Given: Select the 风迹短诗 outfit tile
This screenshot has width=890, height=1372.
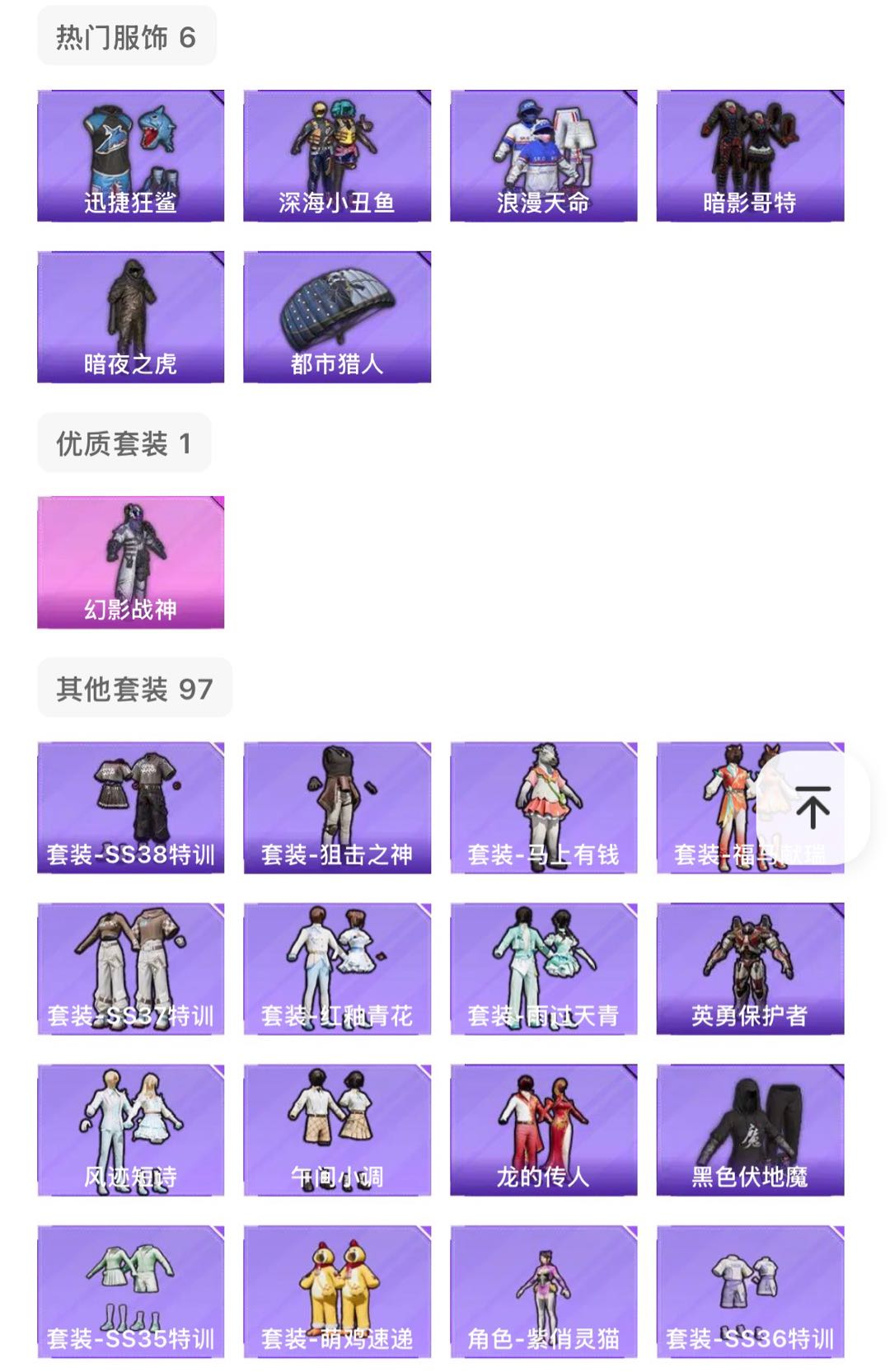Looking at the screenshot, I should click(x=131, y=1130).
